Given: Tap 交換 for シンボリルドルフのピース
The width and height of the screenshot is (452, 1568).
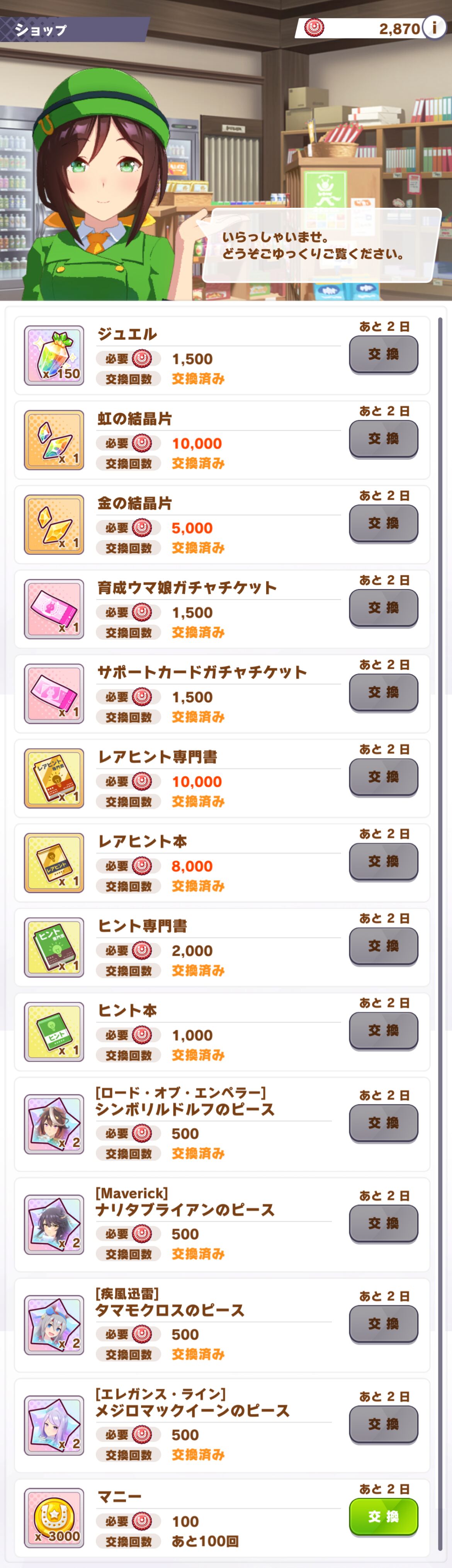Looking at the screenshot, I should 383,1123.
